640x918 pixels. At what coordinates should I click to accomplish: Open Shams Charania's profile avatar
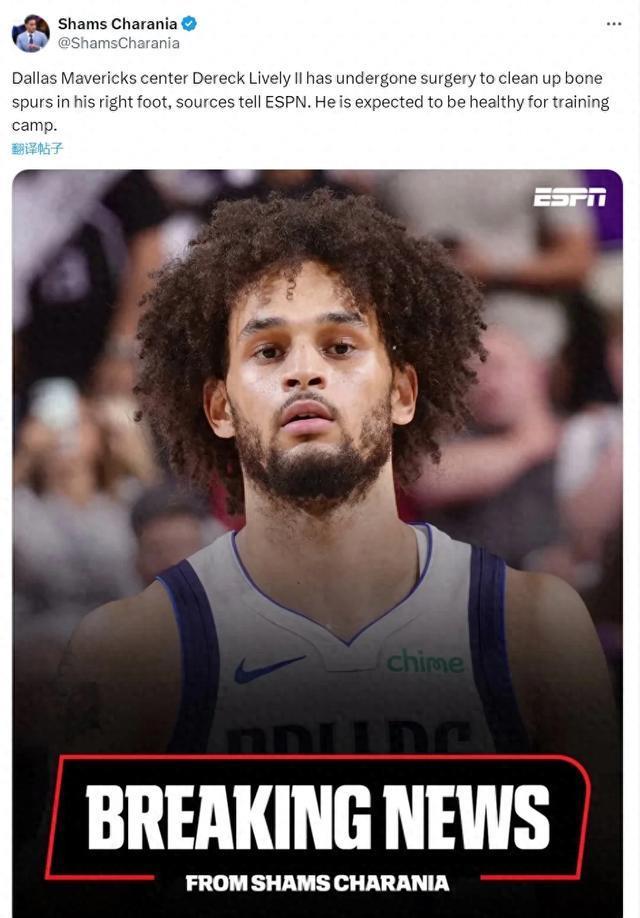30,33
